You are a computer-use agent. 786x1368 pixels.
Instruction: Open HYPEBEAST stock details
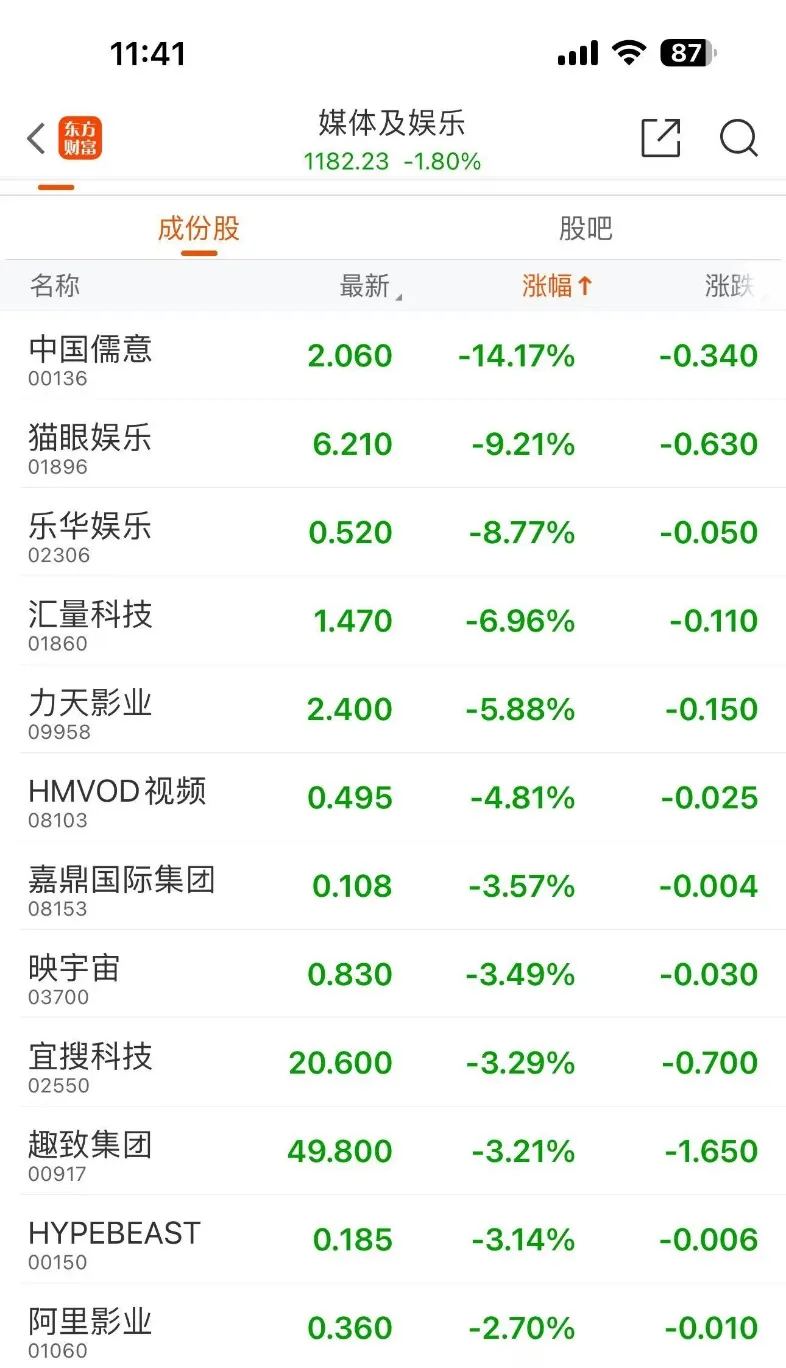[x=393, y=1240]
